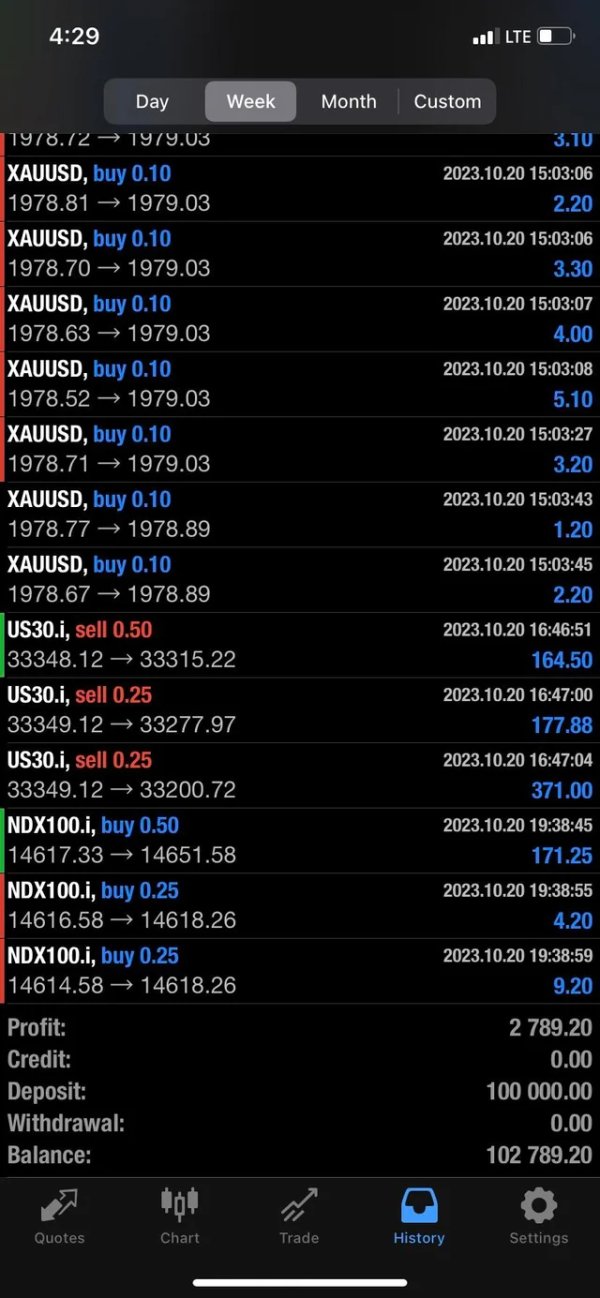Open the NDX100.i buy 0.50 trade
The width and height of the screenshot is (600, 1298).
click(300, 840)
